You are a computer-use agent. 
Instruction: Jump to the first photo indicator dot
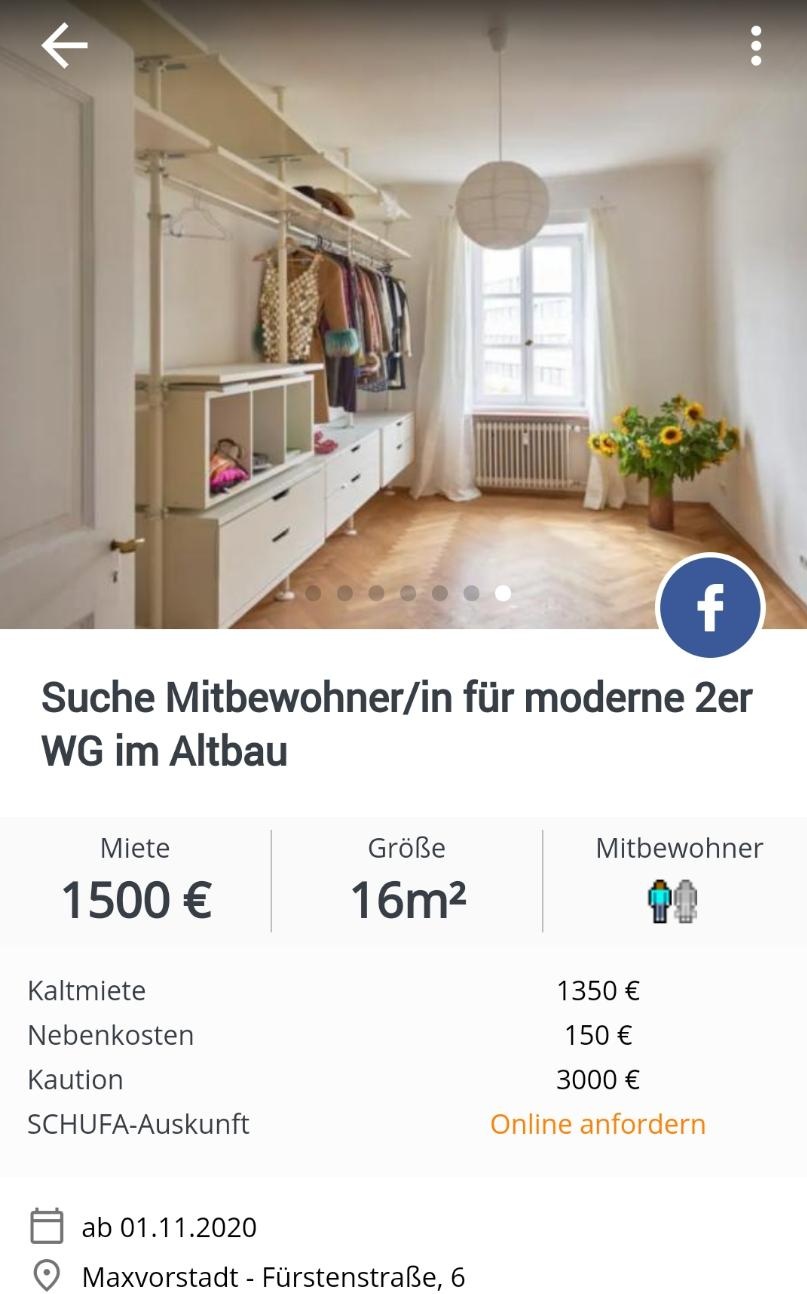pos(313,593)
